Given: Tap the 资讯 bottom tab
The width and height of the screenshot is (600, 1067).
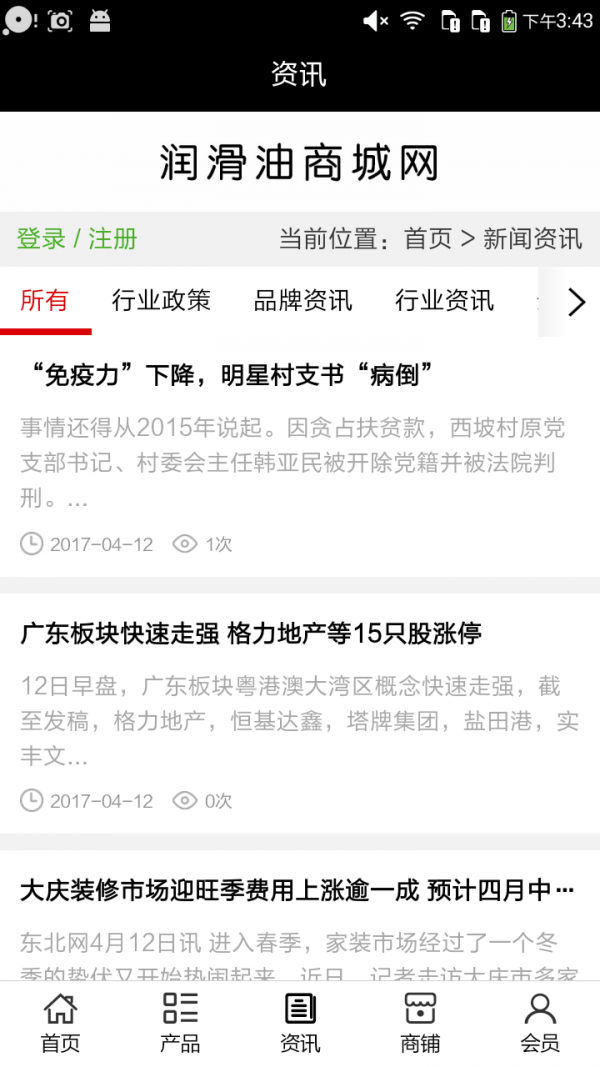Looking at the screenshot, I should 300,1023.
